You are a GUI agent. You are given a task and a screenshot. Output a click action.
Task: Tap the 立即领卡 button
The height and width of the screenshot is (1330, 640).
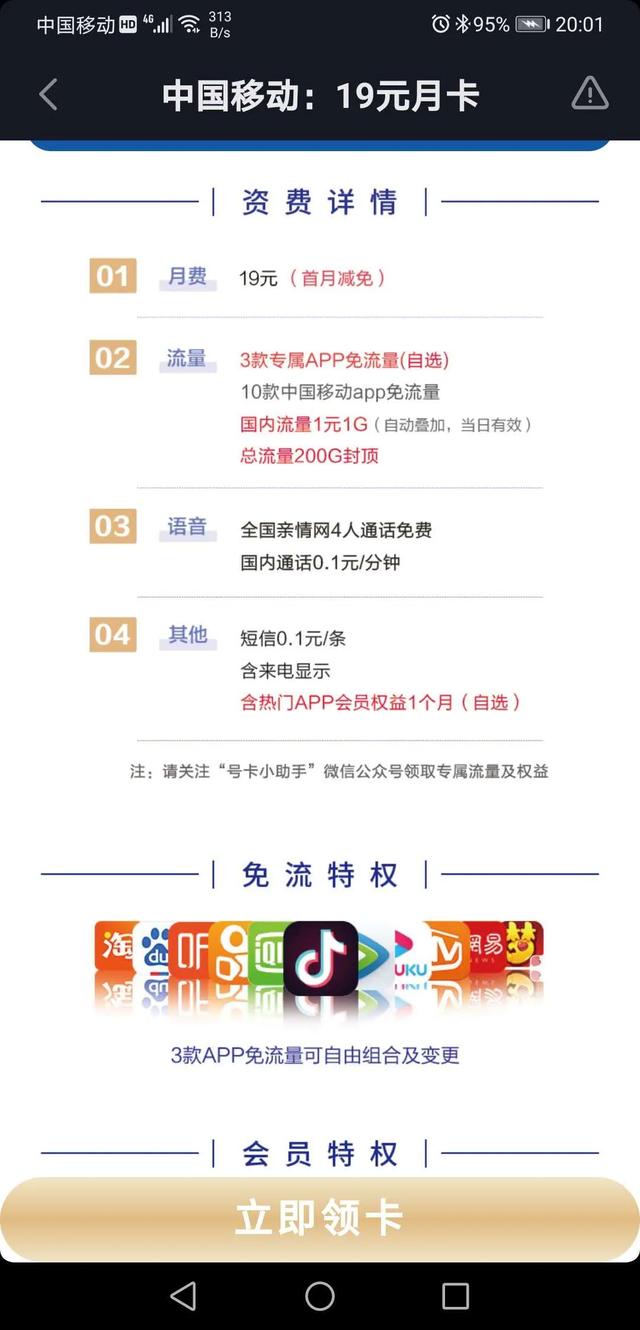[320, 1218]
